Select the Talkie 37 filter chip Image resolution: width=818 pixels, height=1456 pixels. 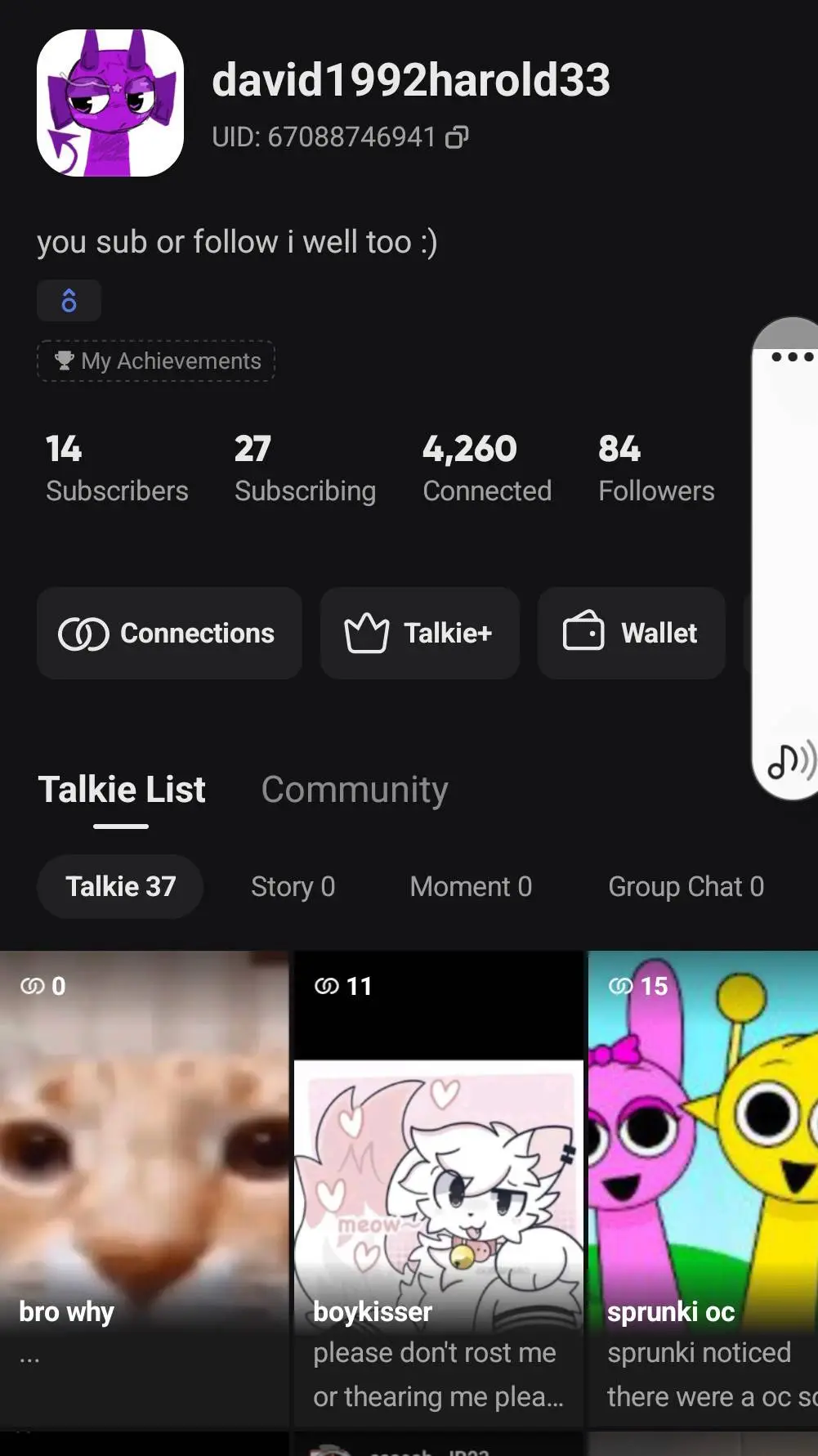coord(120,887)
